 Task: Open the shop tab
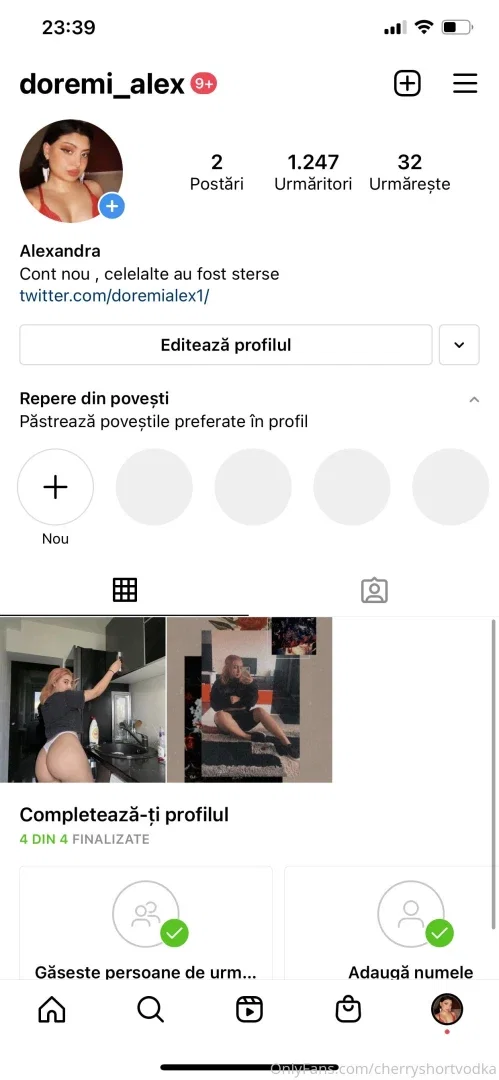point(348,1010)
